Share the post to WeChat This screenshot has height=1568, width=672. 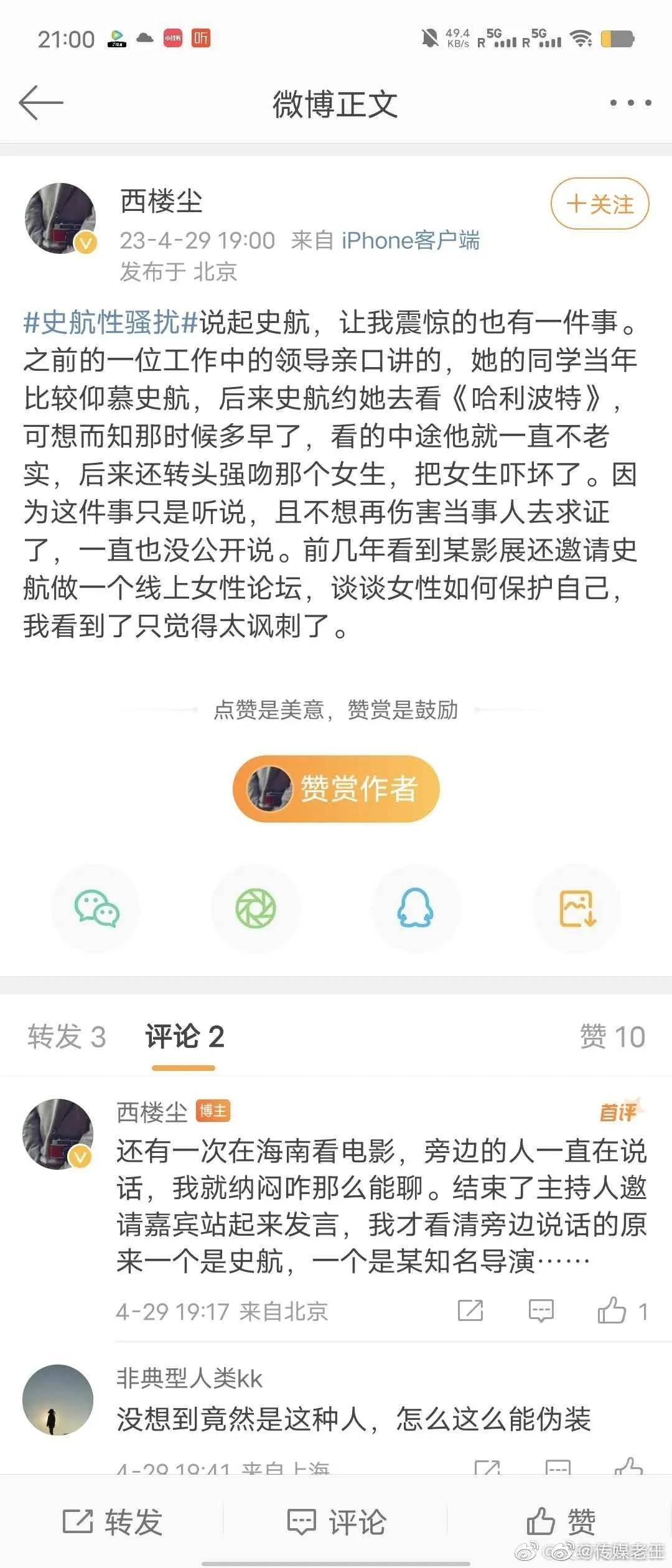pos(96,909)
